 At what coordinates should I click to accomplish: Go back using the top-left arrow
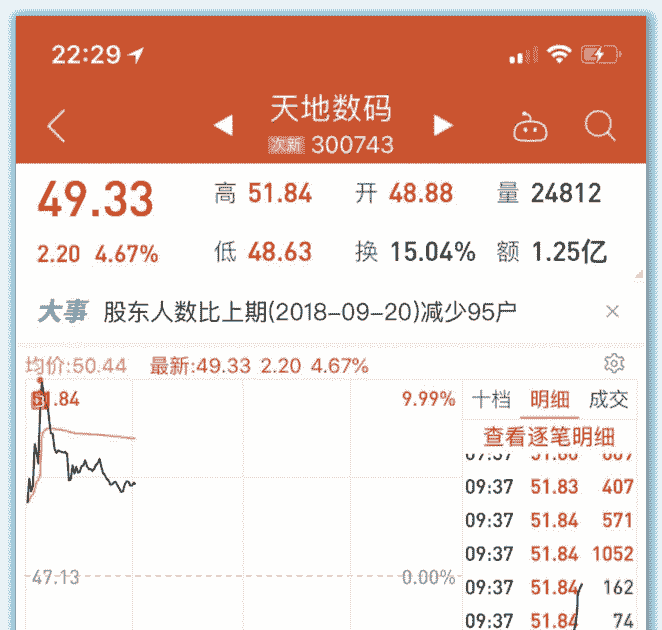point(57,126)
